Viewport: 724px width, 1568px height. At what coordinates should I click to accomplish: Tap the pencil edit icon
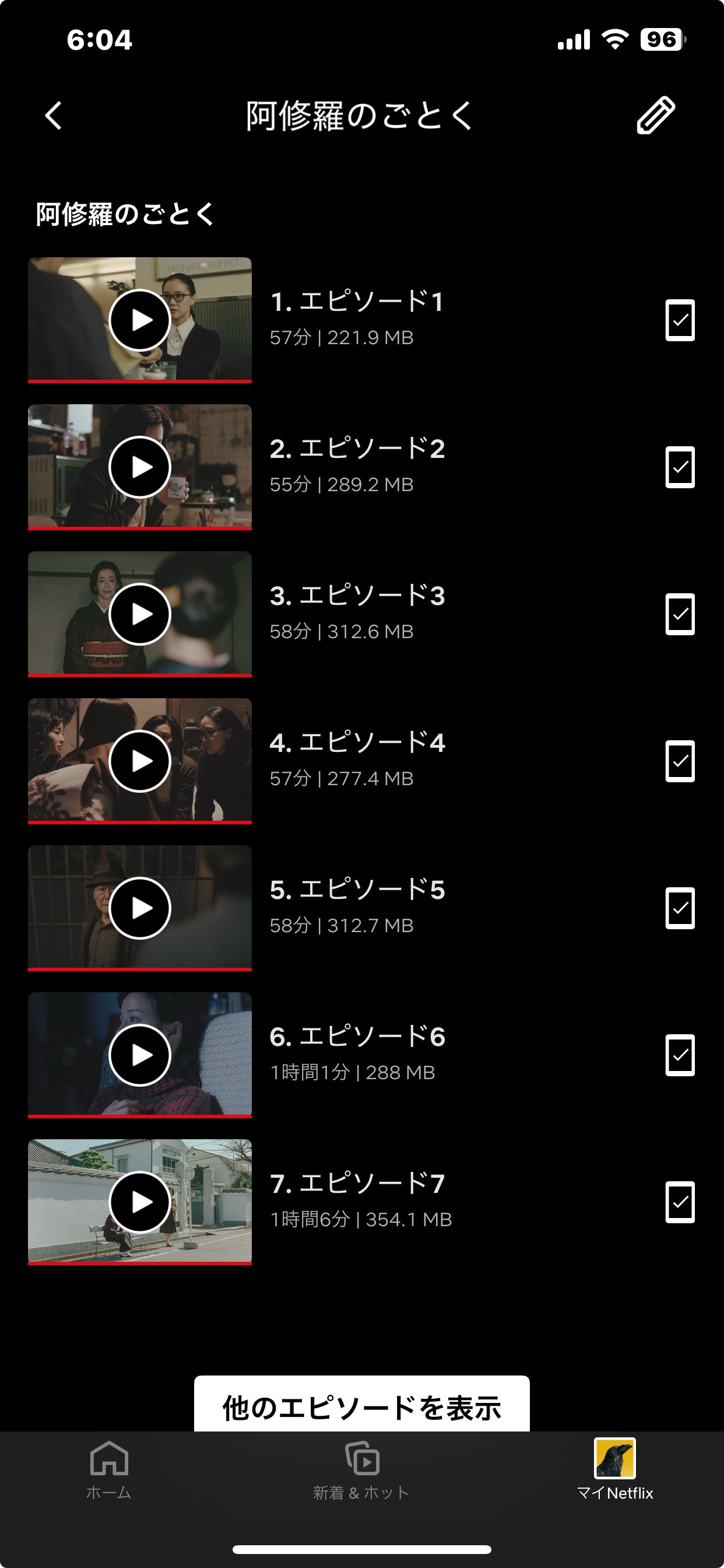click(x=655, y=115)
